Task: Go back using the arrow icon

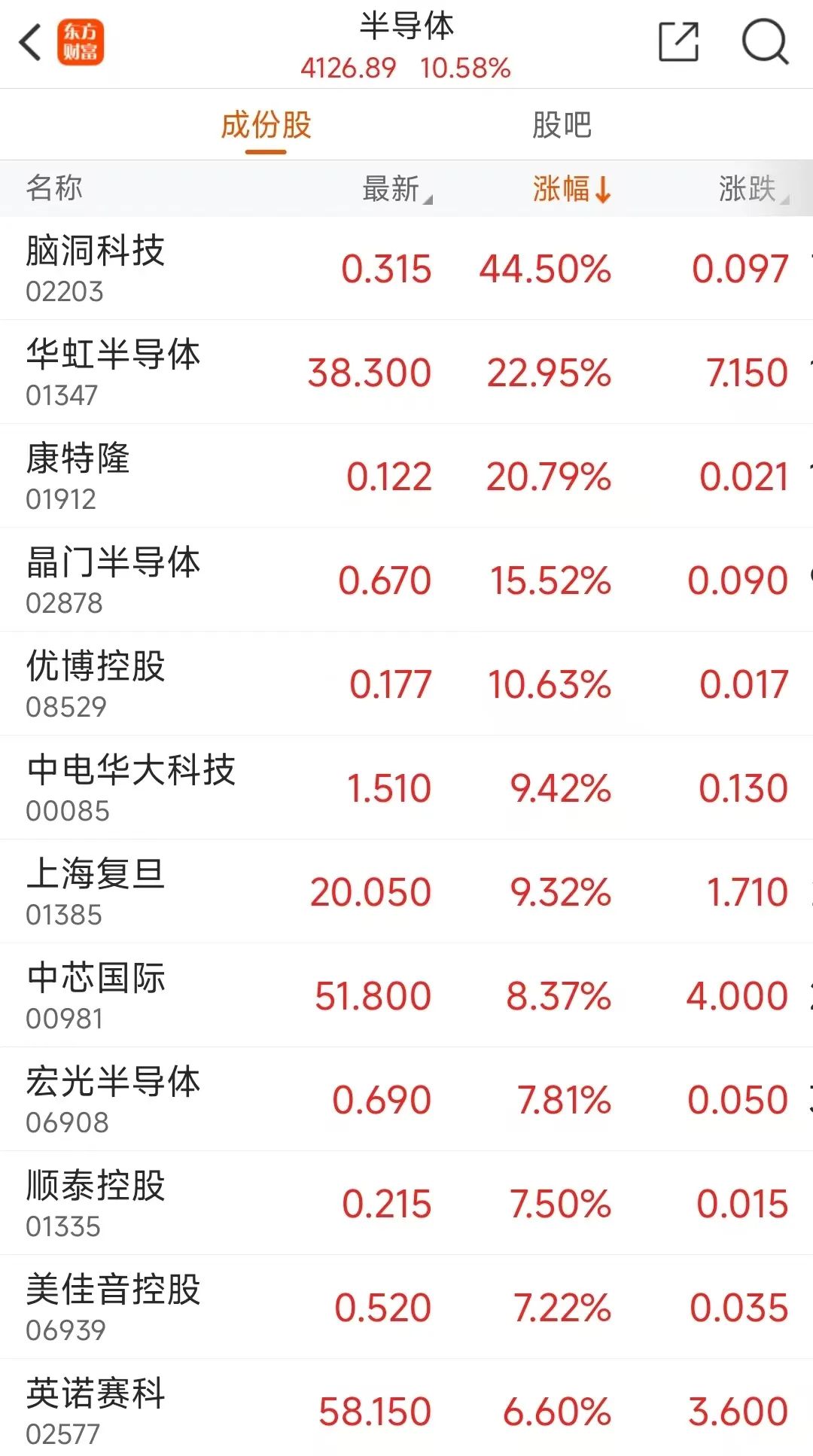Action: point(30,42)
